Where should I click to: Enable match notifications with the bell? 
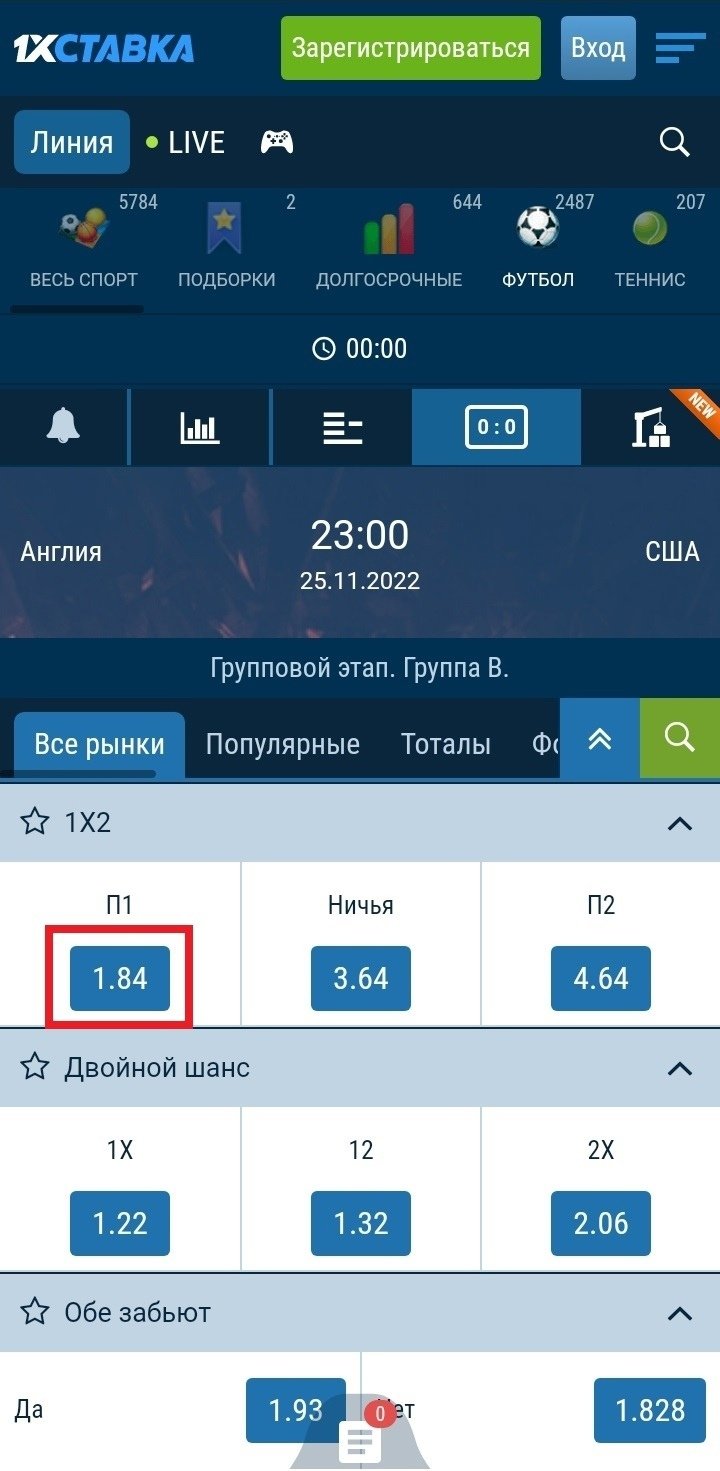pos(64,428)
